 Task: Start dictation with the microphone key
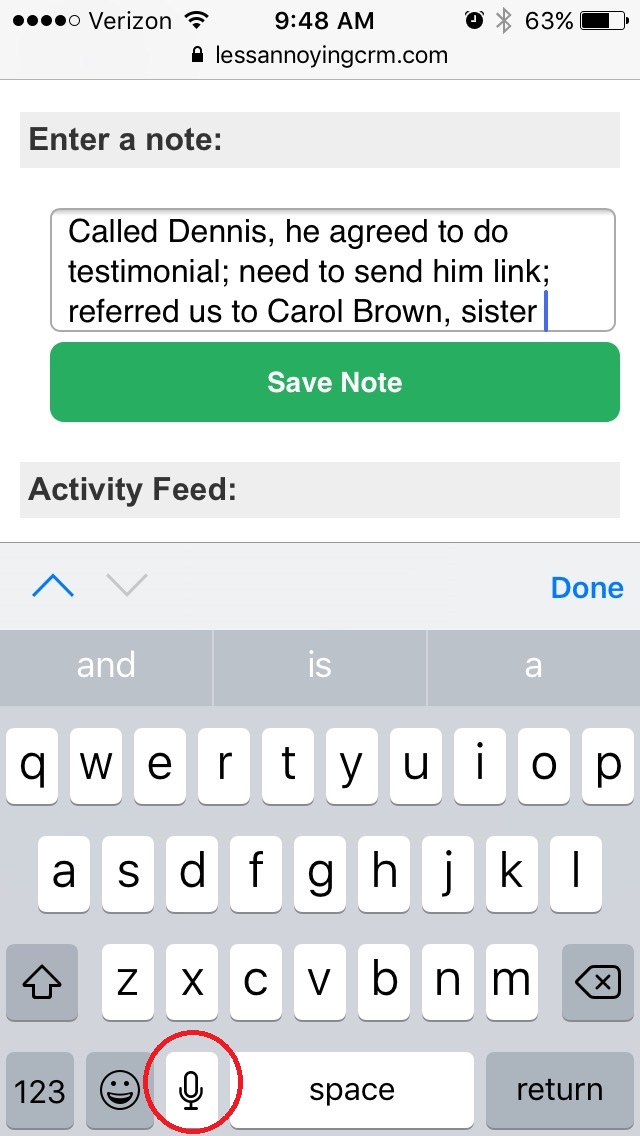click(x=191, y=1090)
